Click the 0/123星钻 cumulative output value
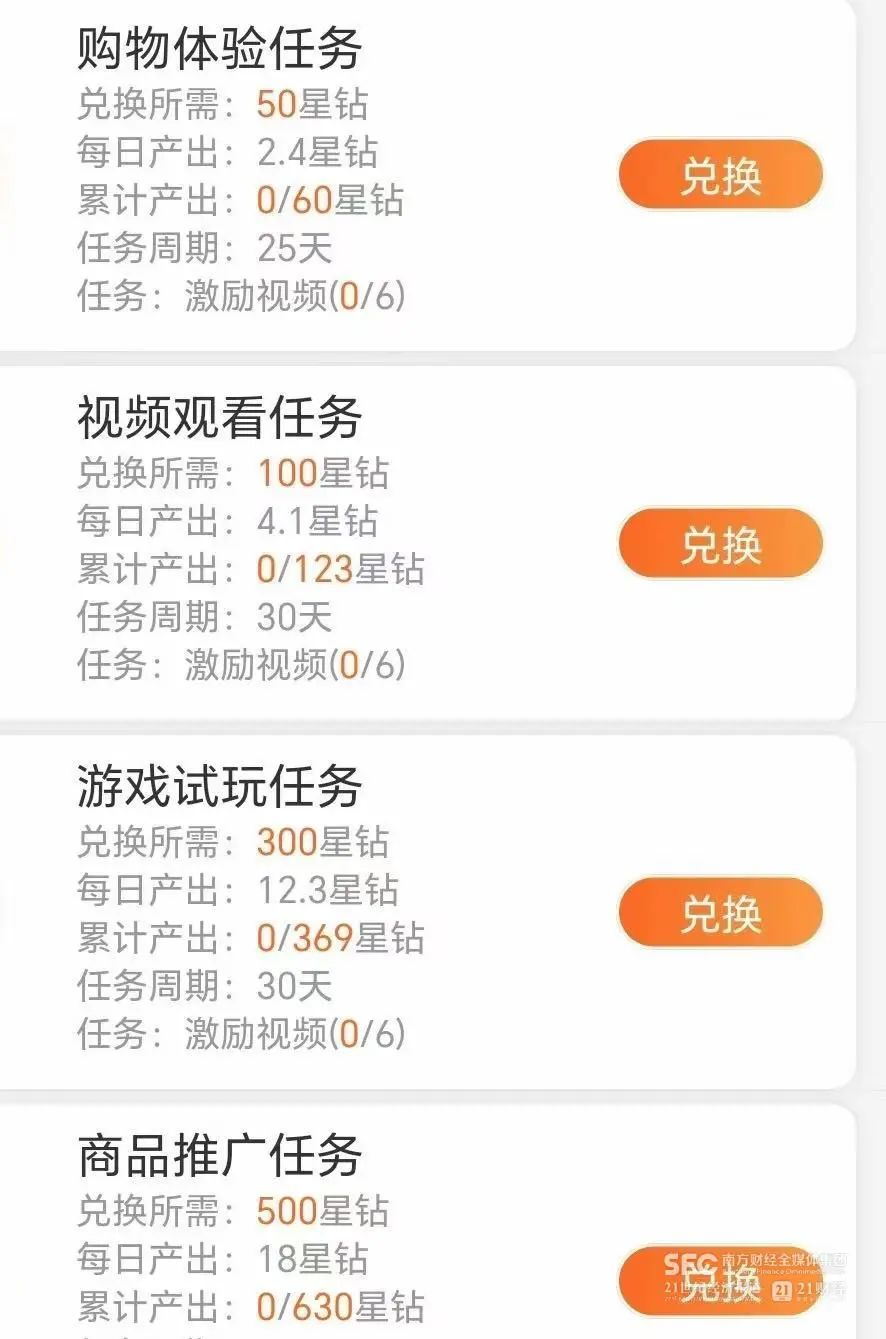 coord(340,568)
